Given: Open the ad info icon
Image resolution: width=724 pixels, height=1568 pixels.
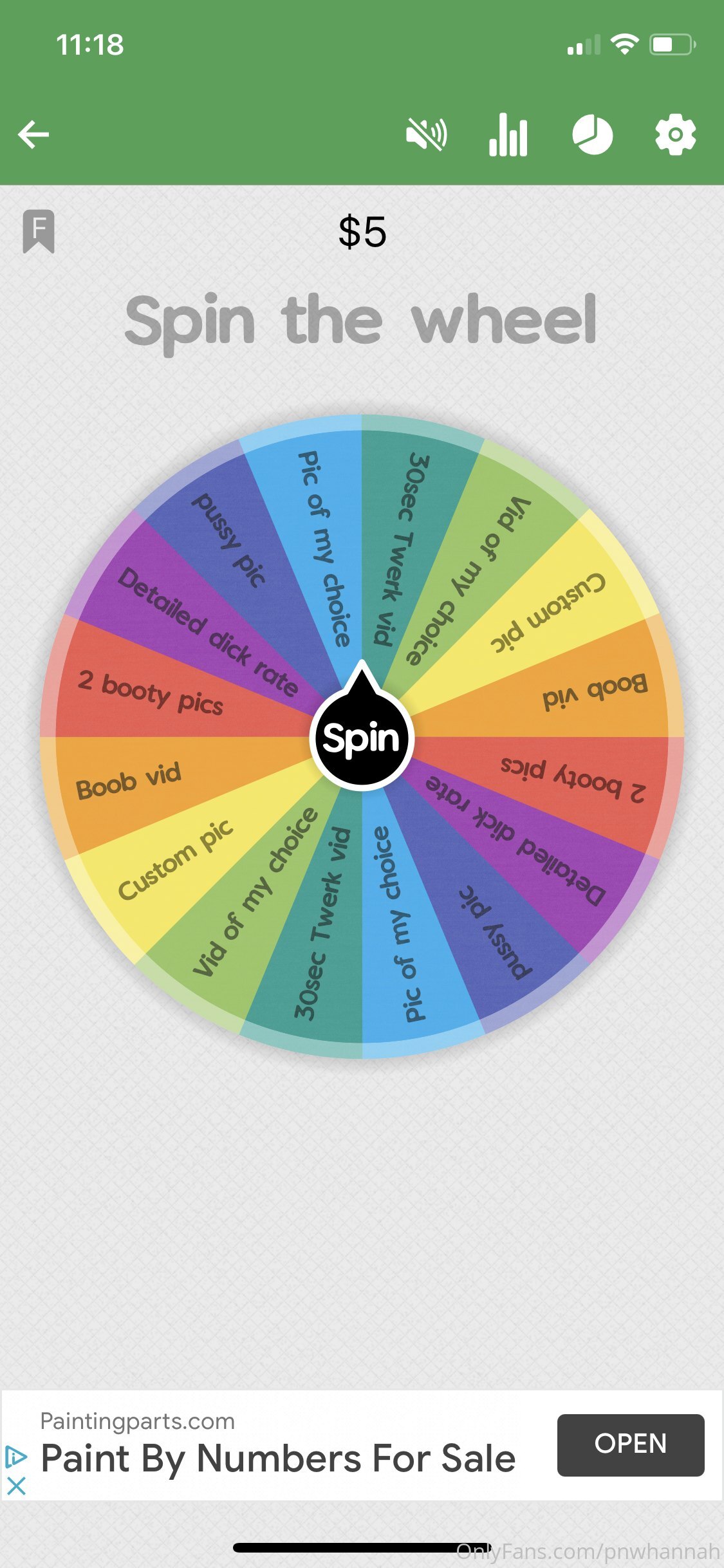Looking at the screenshot, I should tap(15, 1457).
